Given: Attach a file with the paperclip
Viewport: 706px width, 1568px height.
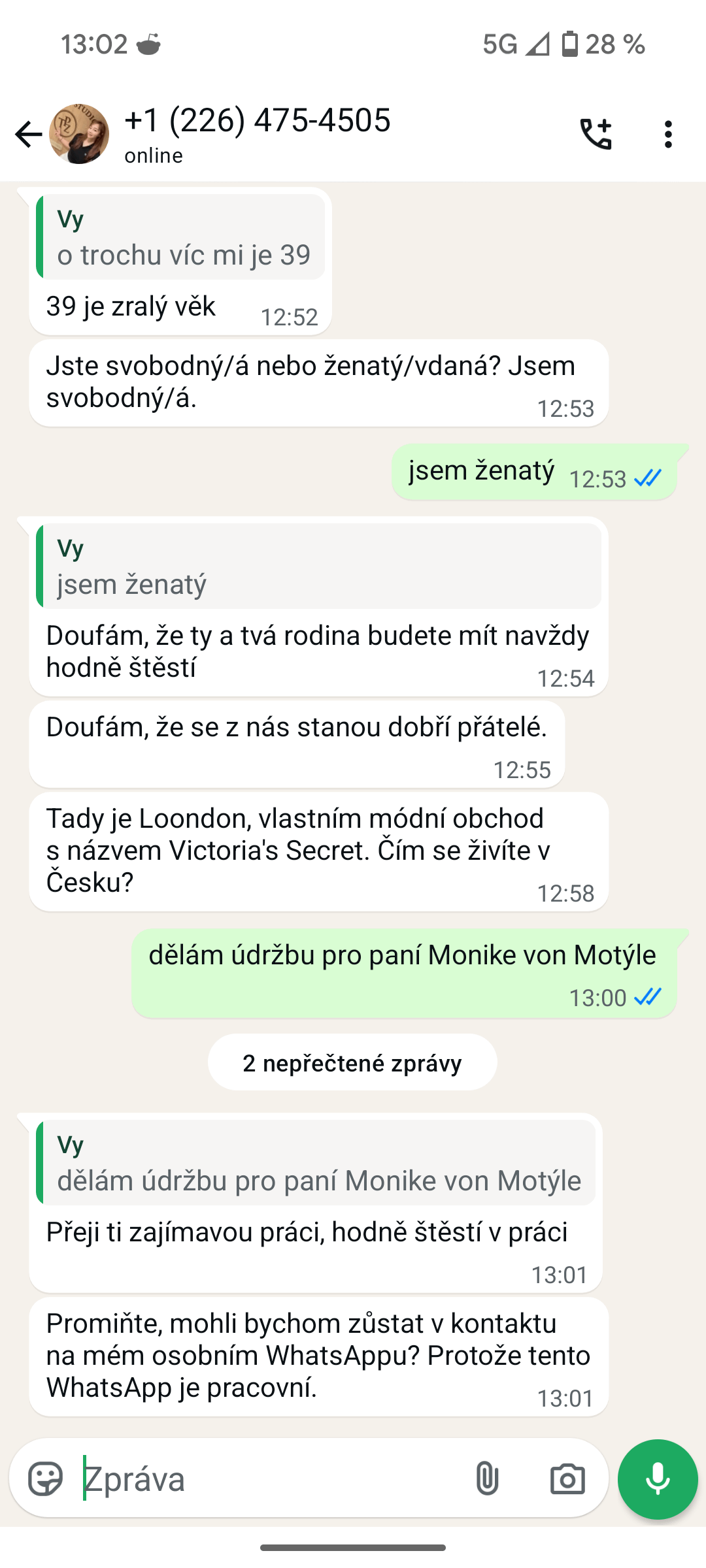Looking at the screenshot, I should coord(487,1478).
